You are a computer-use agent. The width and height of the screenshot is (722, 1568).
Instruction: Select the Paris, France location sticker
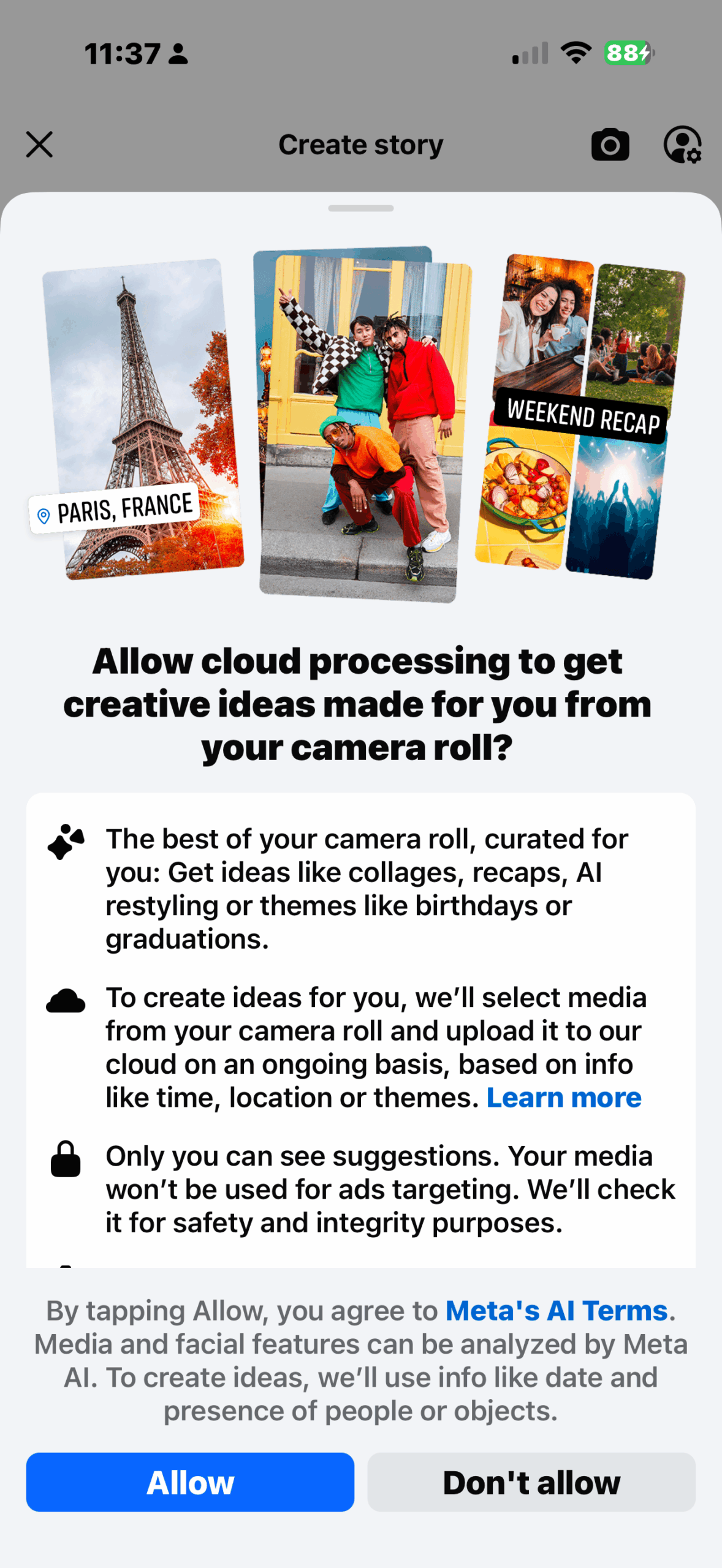[112, 508]
